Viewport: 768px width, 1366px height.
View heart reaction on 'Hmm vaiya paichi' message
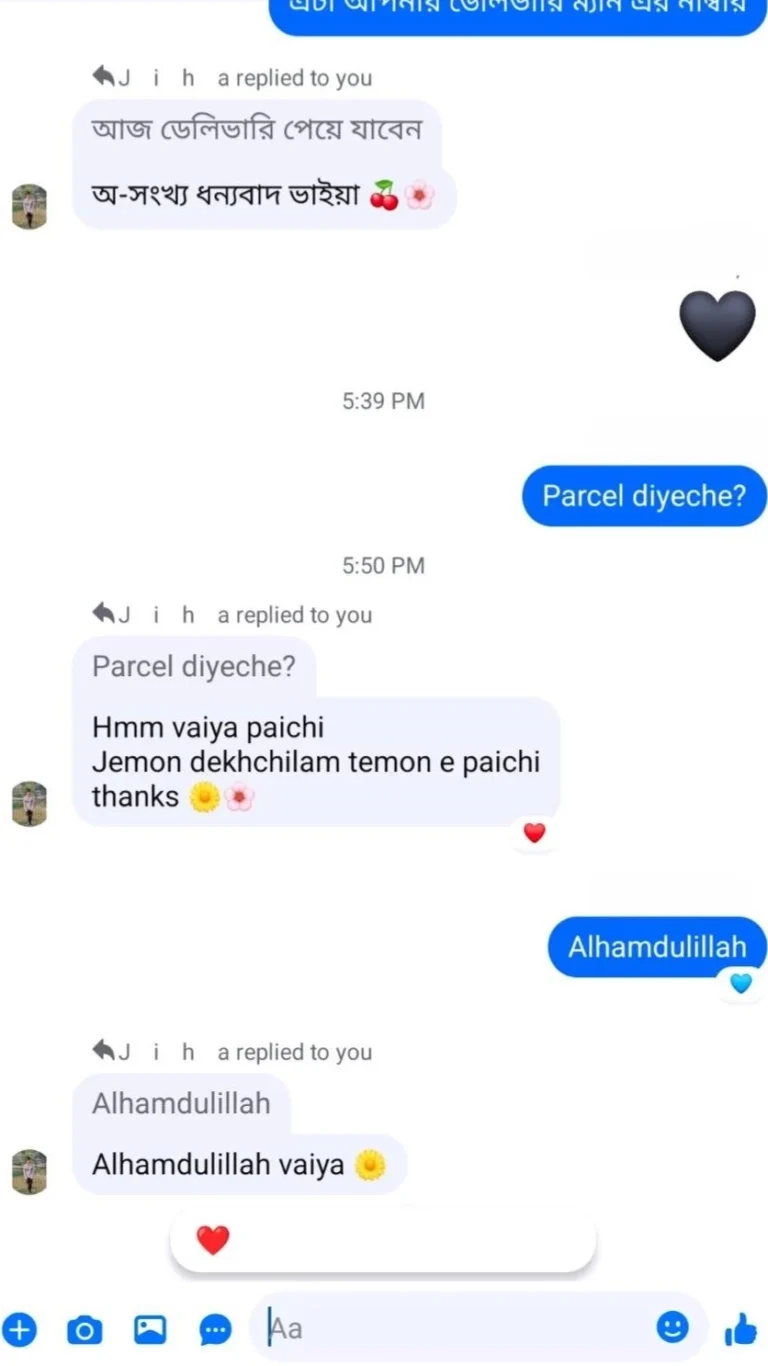tap(535, 832)
